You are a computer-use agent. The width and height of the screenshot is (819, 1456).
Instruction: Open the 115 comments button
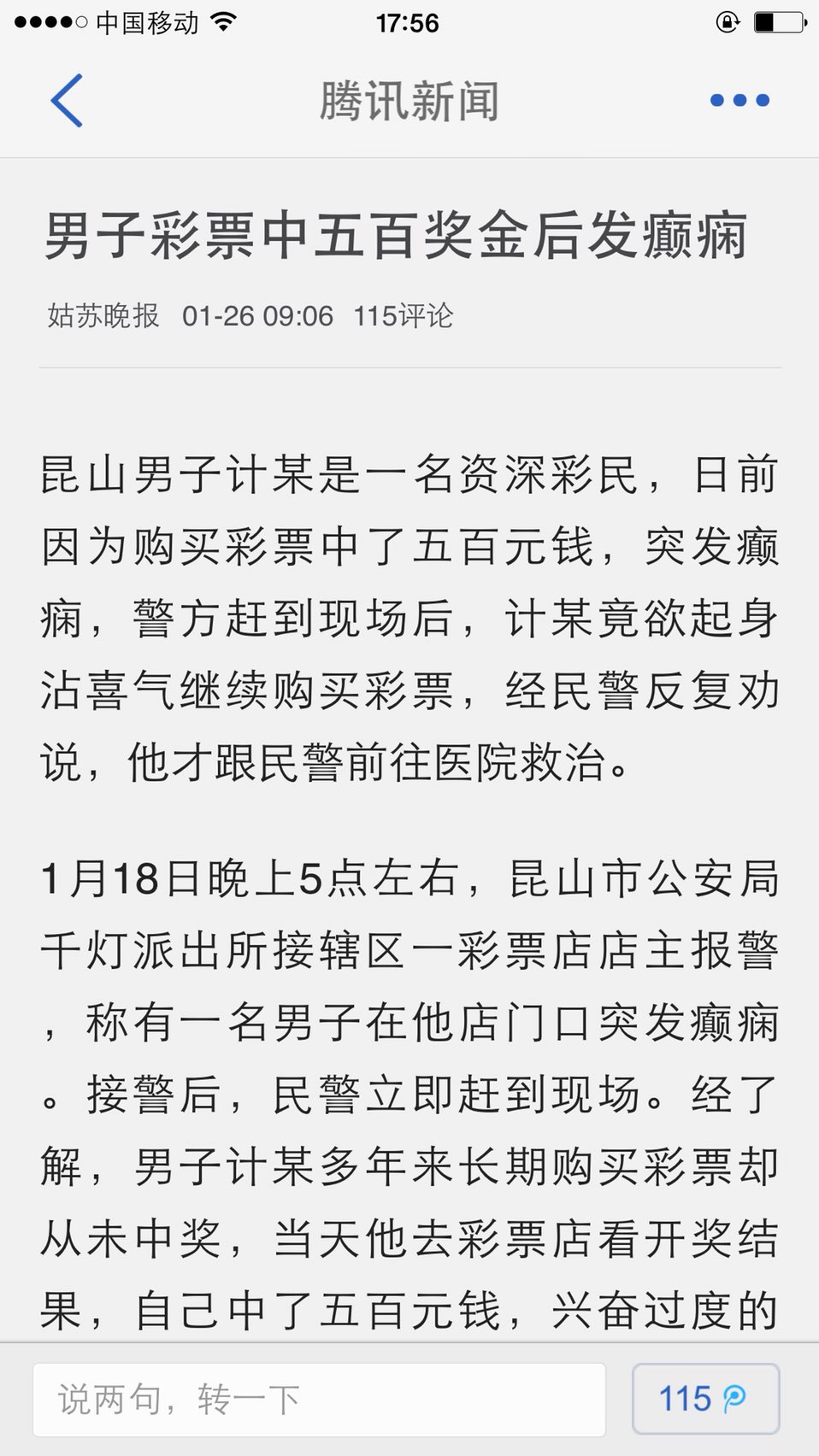pos(705,1400)
